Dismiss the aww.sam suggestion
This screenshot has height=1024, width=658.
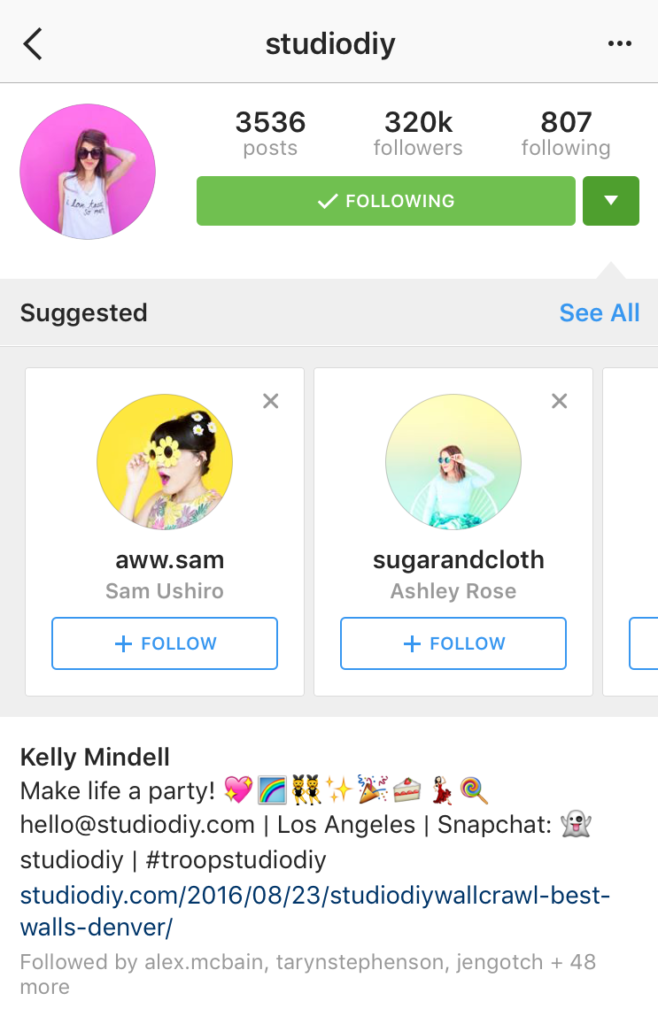(x=270, y=401)
